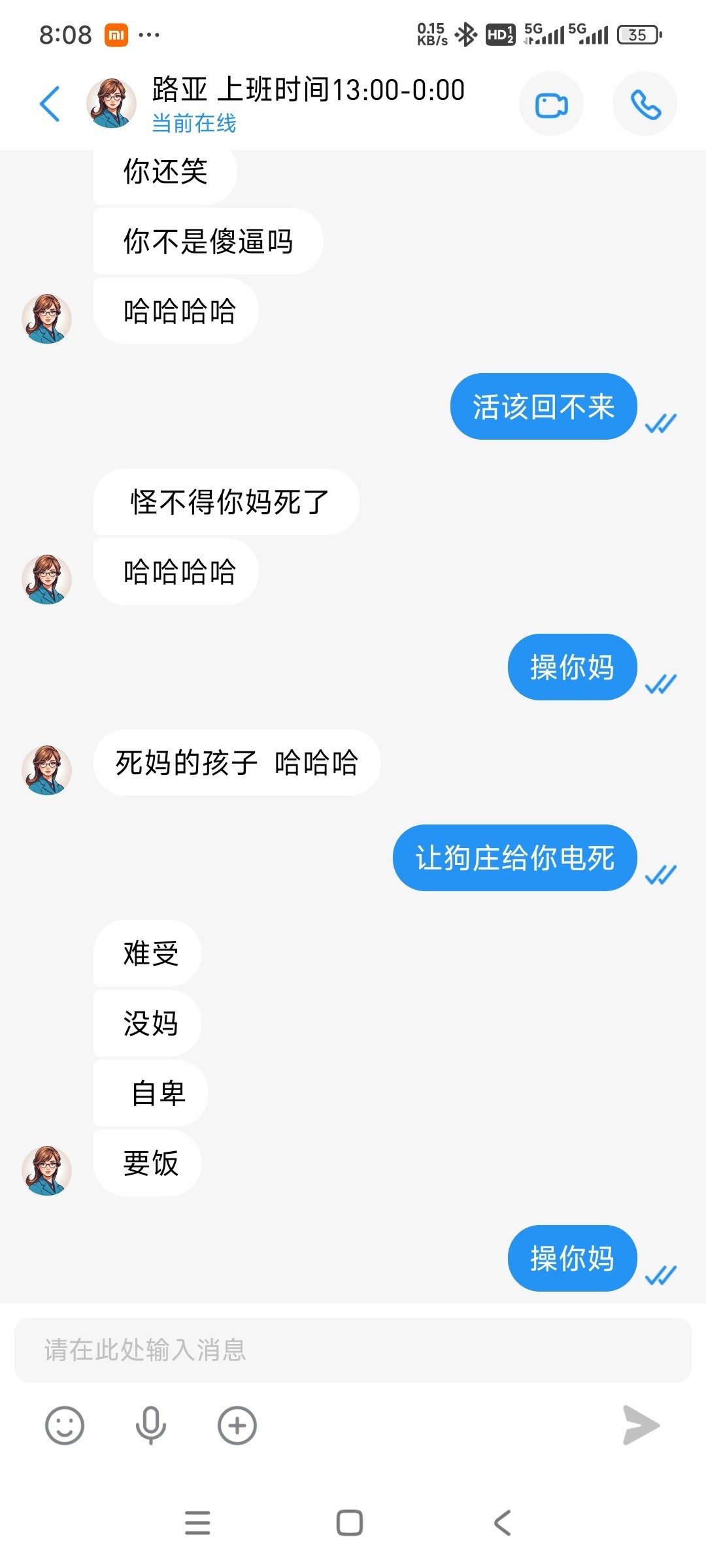This screenshot has height=1568, width=706.
Task: Open the plus attachment menu
Action: pos(237,1426)
